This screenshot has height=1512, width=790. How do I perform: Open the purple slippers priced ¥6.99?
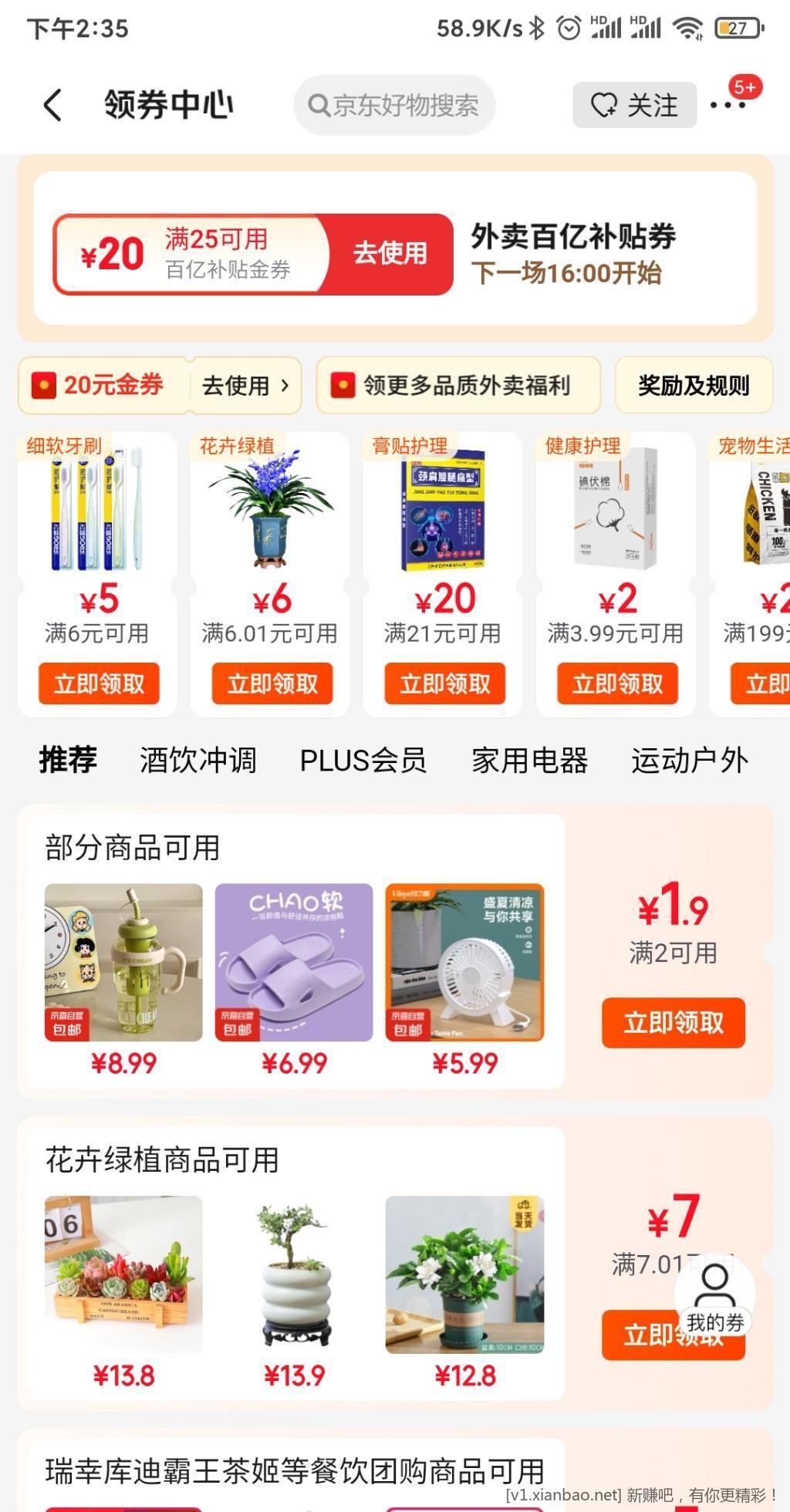293,963
